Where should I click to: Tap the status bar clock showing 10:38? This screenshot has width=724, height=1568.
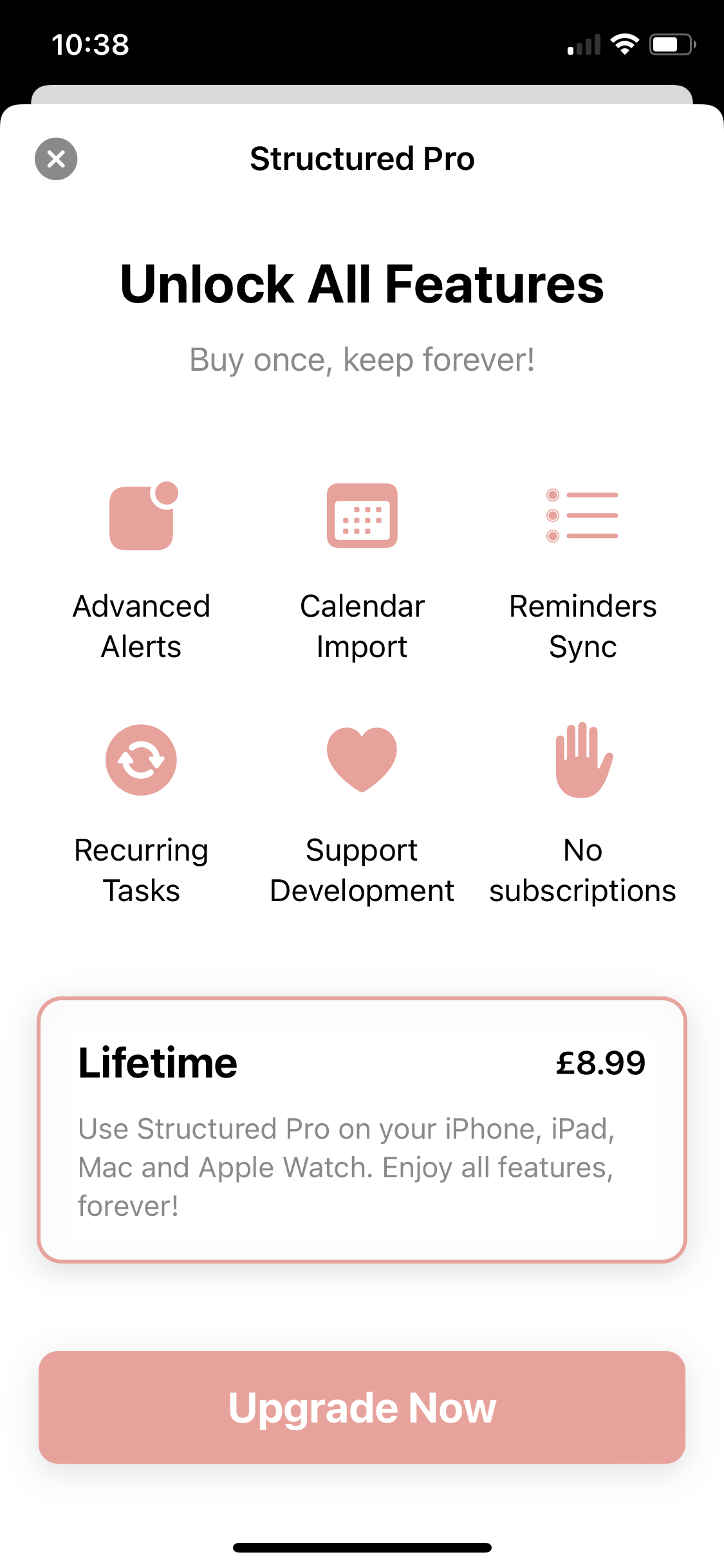(90, 44)
